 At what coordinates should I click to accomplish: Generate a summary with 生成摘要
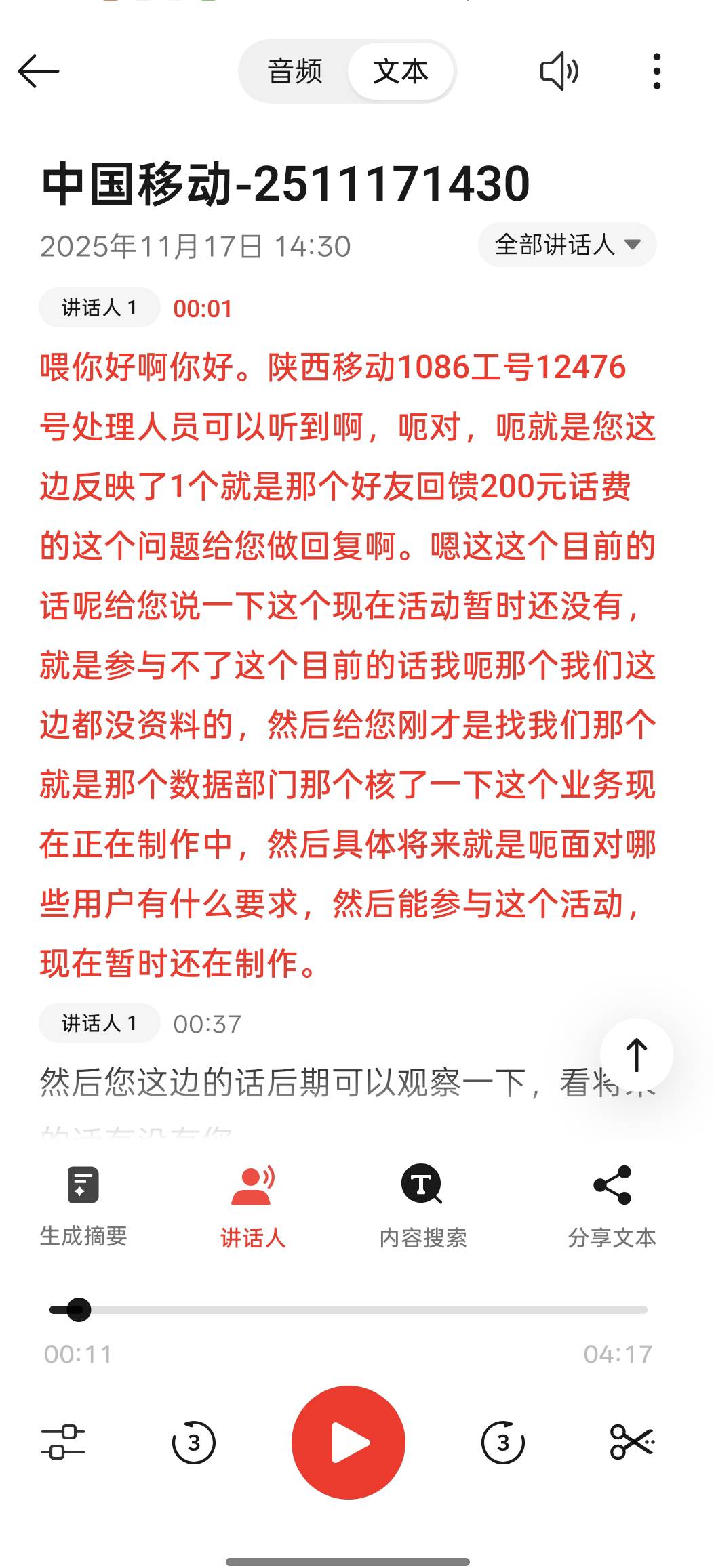click(x=83, y=1207)
